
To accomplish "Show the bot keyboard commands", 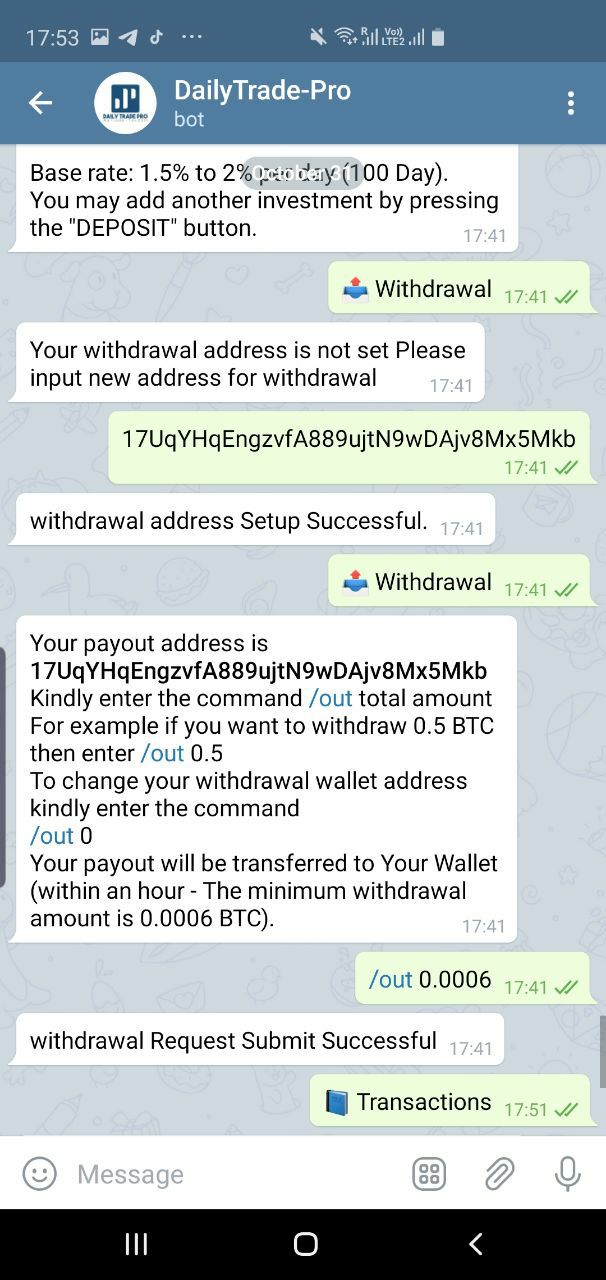I will pyautogui.click(x=429, y=1173).
